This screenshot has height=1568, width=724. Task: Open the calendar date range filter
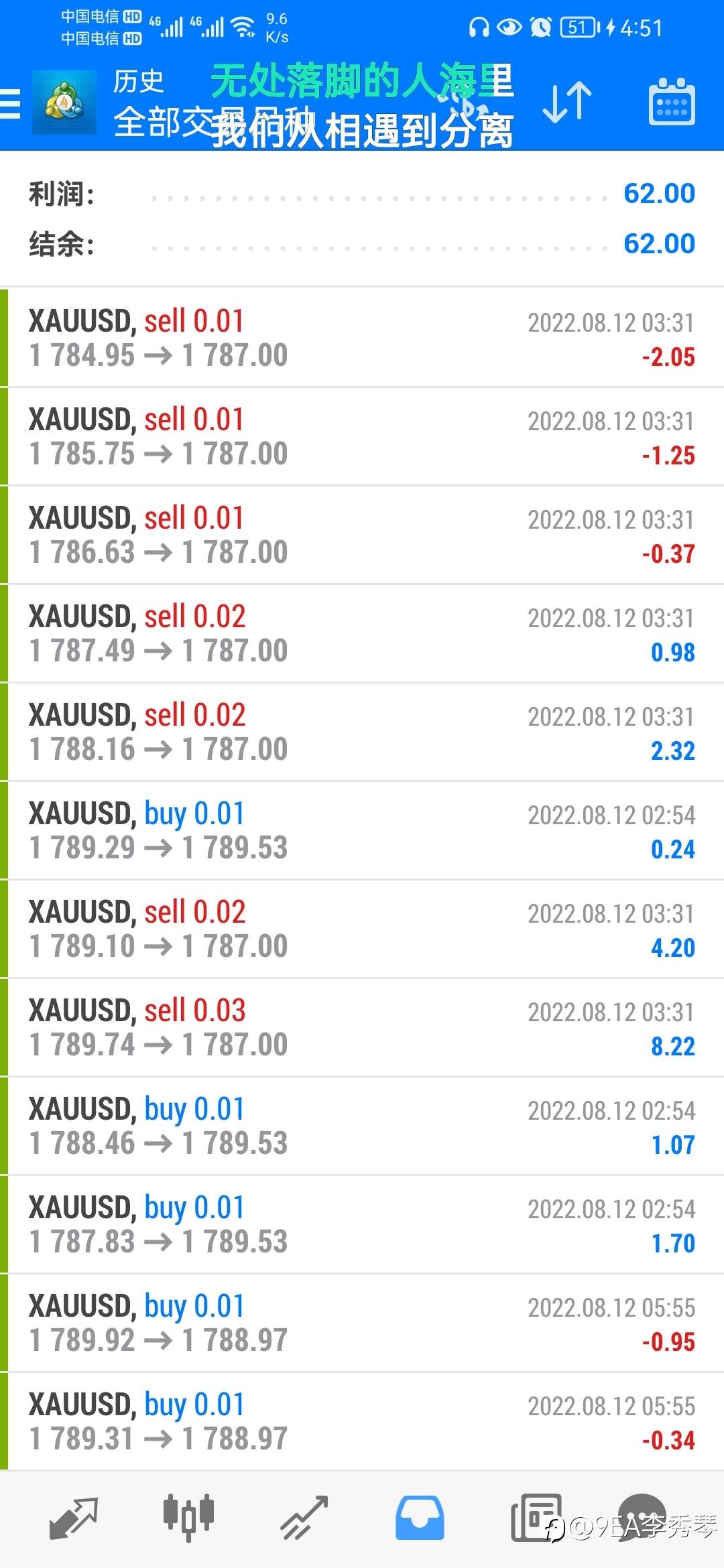671,103
